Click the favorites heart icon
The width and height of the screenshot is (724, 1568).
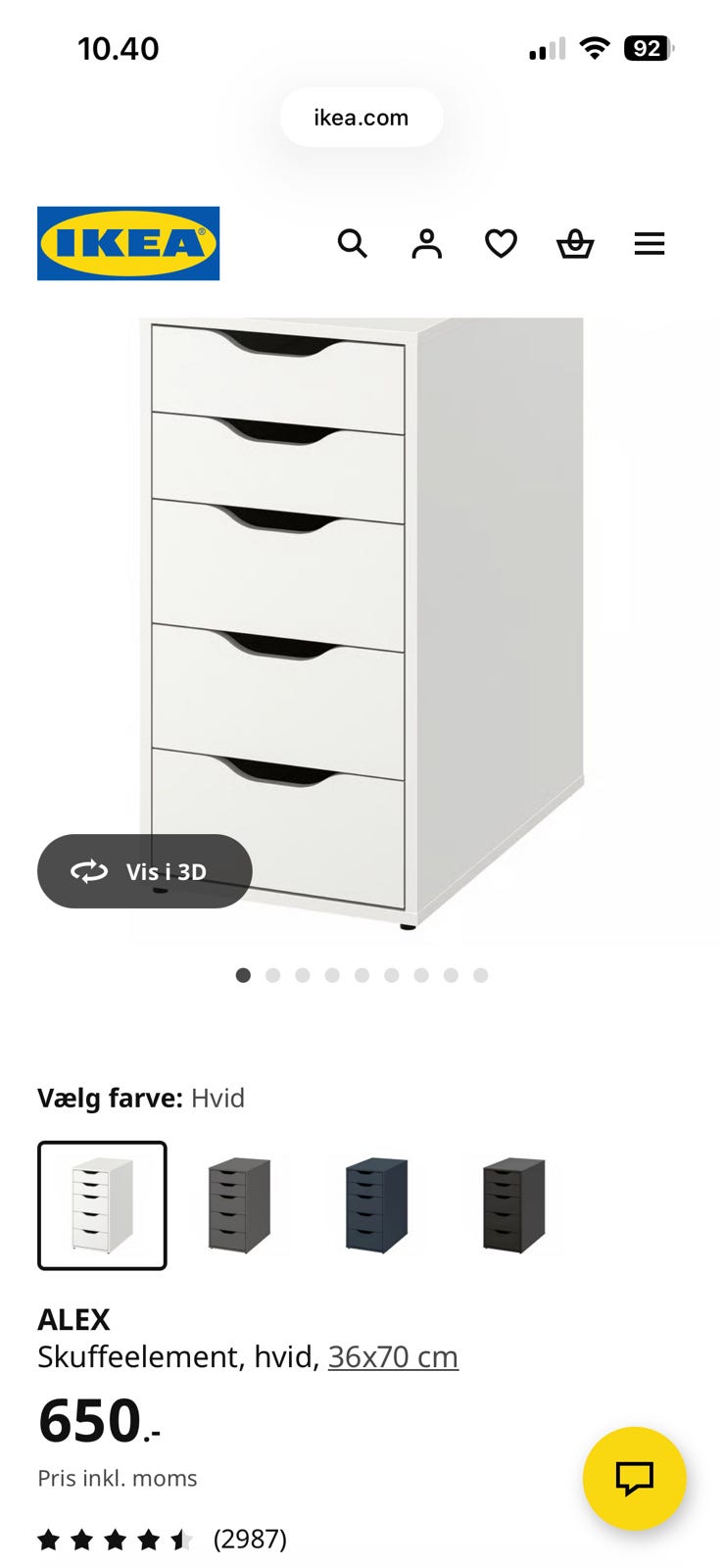tap(501, 244)
